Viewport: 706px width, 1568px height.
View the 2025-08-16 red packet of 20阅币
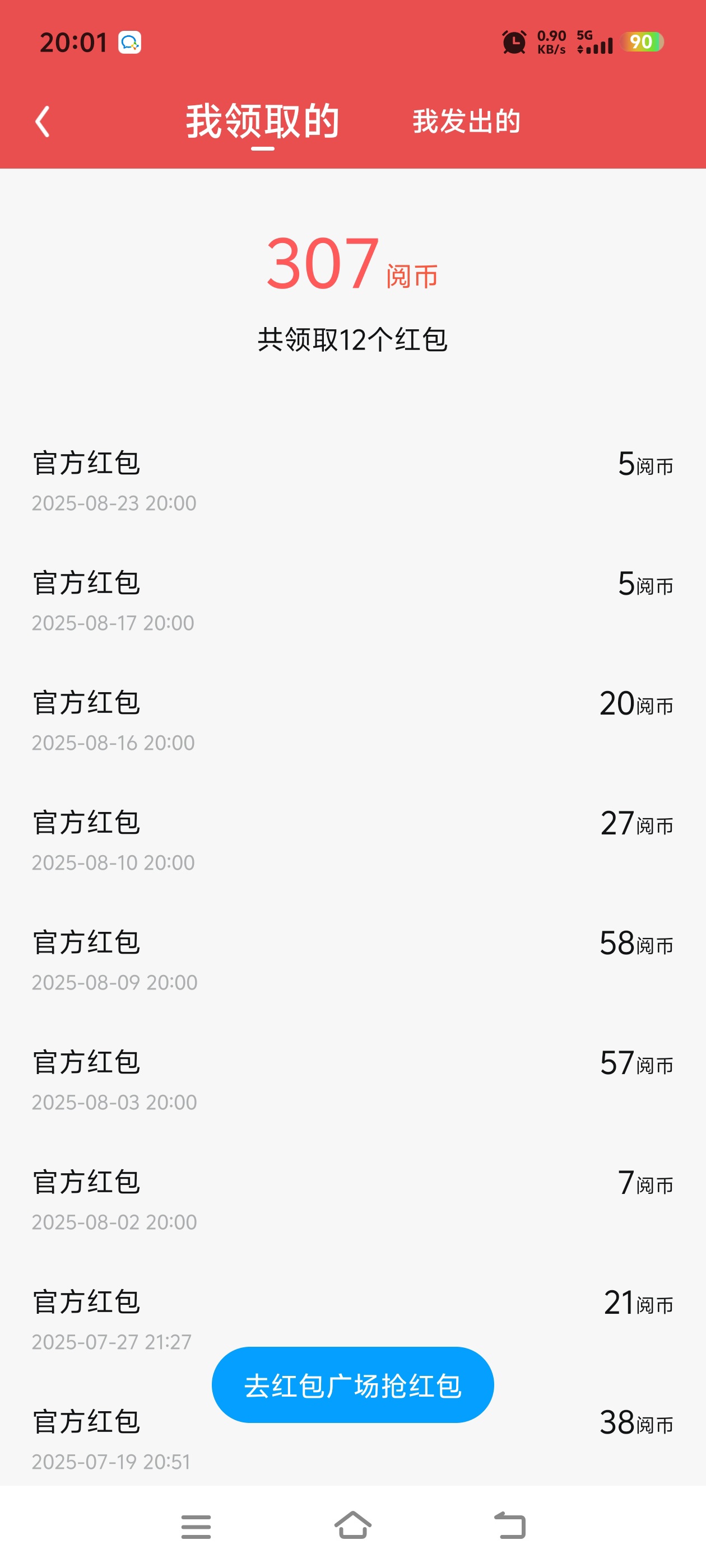click(x=352, y=721)
